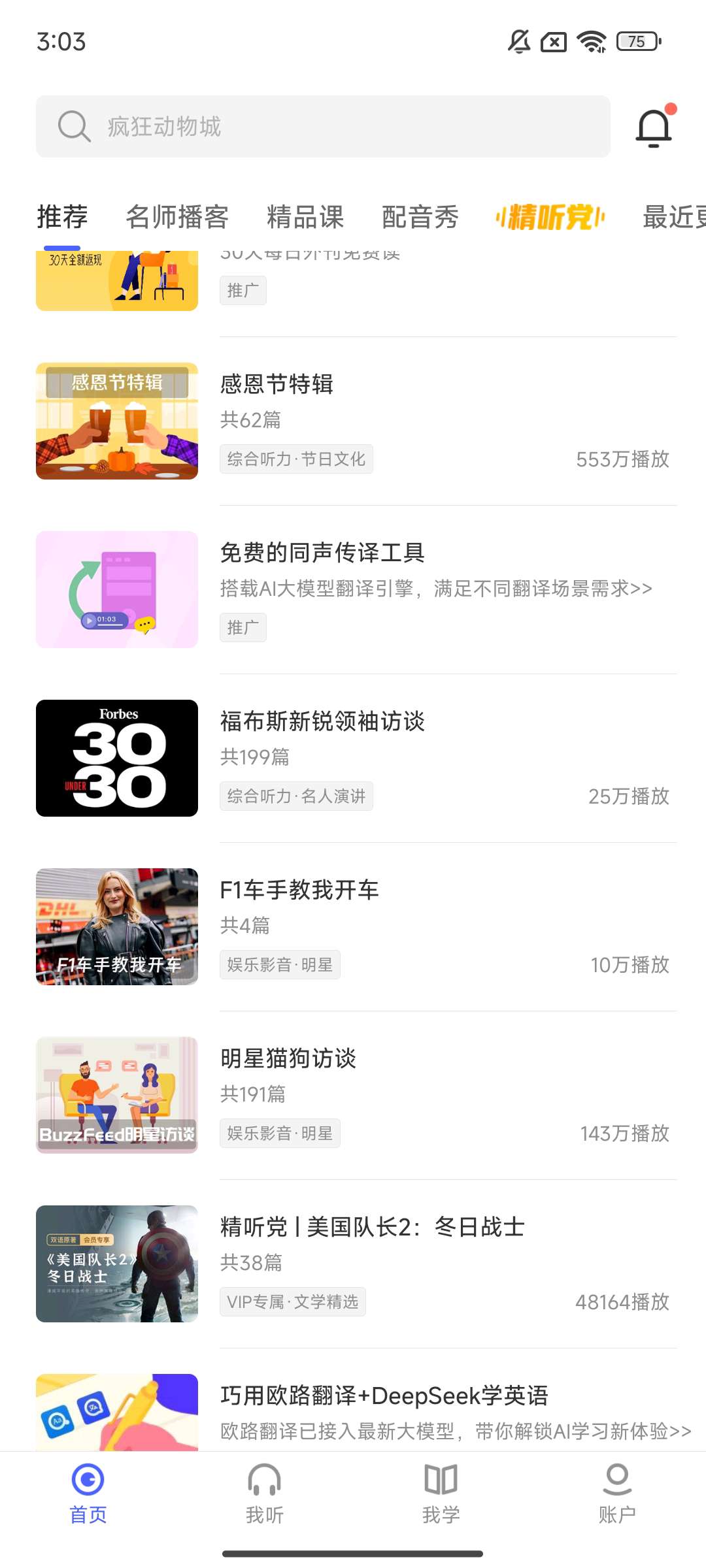Image resolution: width=706 pixels, height=1568 pixels.
Task: Select the 推荐 tab
Action: point(62,217)
